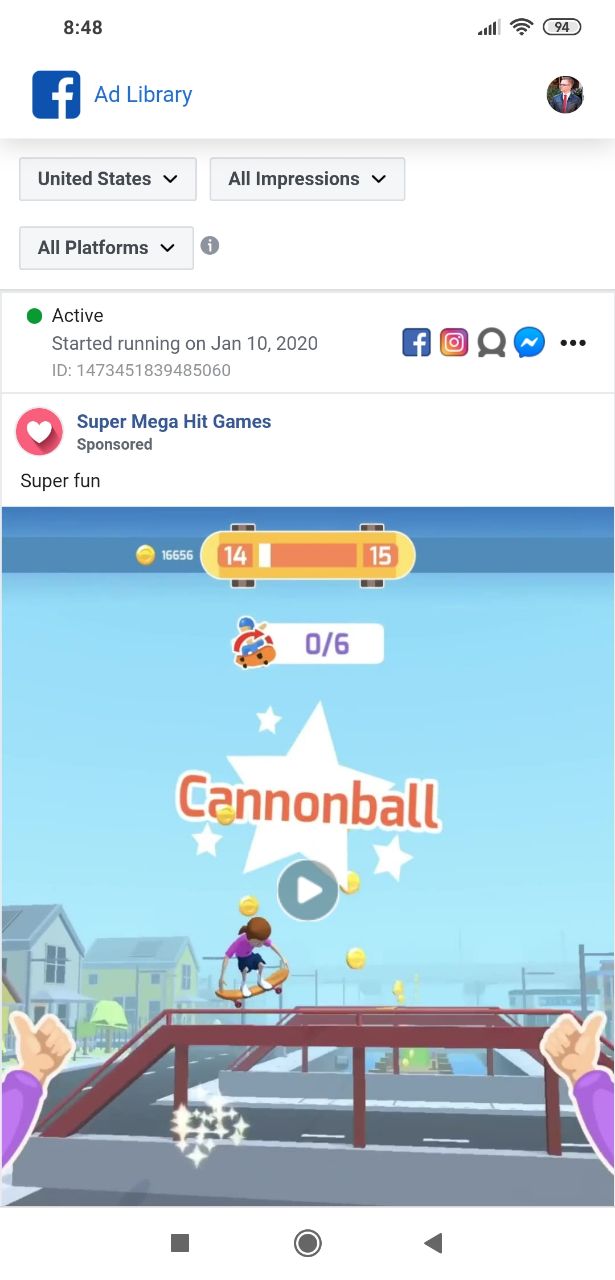Open the ad's three-dot overflow menu
615x1280 pixels.
coord(573,344)
